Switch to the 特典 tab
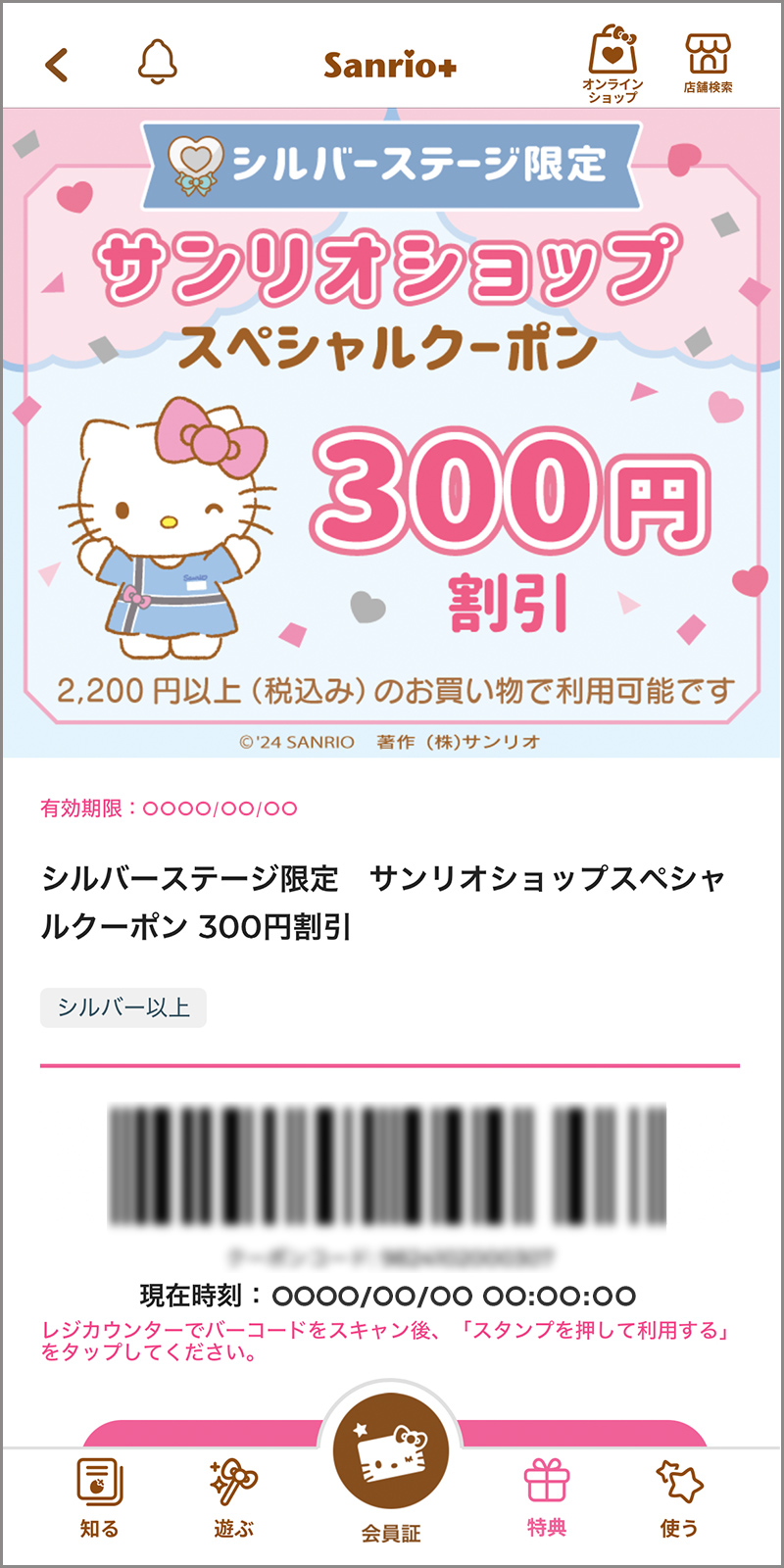This screenshot has width=784, height=1568. click(x=547, y=1497)
